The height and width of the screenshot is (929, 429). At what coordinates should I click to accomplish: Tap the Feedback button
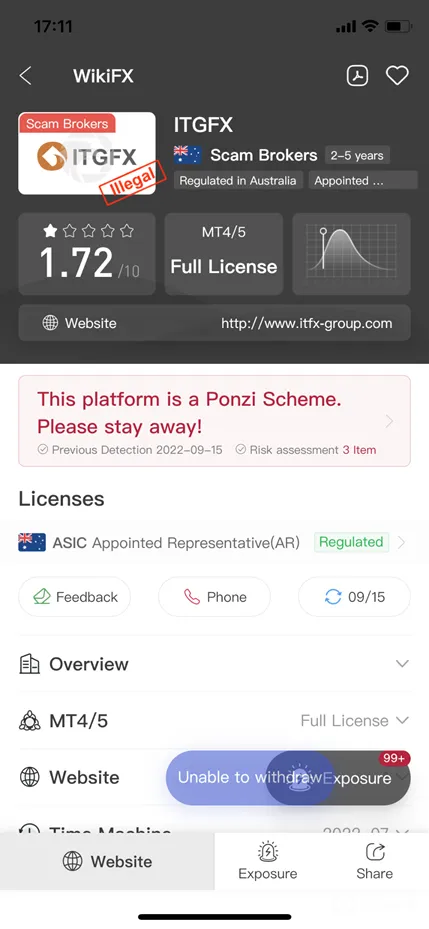click(x=75, y=597)
